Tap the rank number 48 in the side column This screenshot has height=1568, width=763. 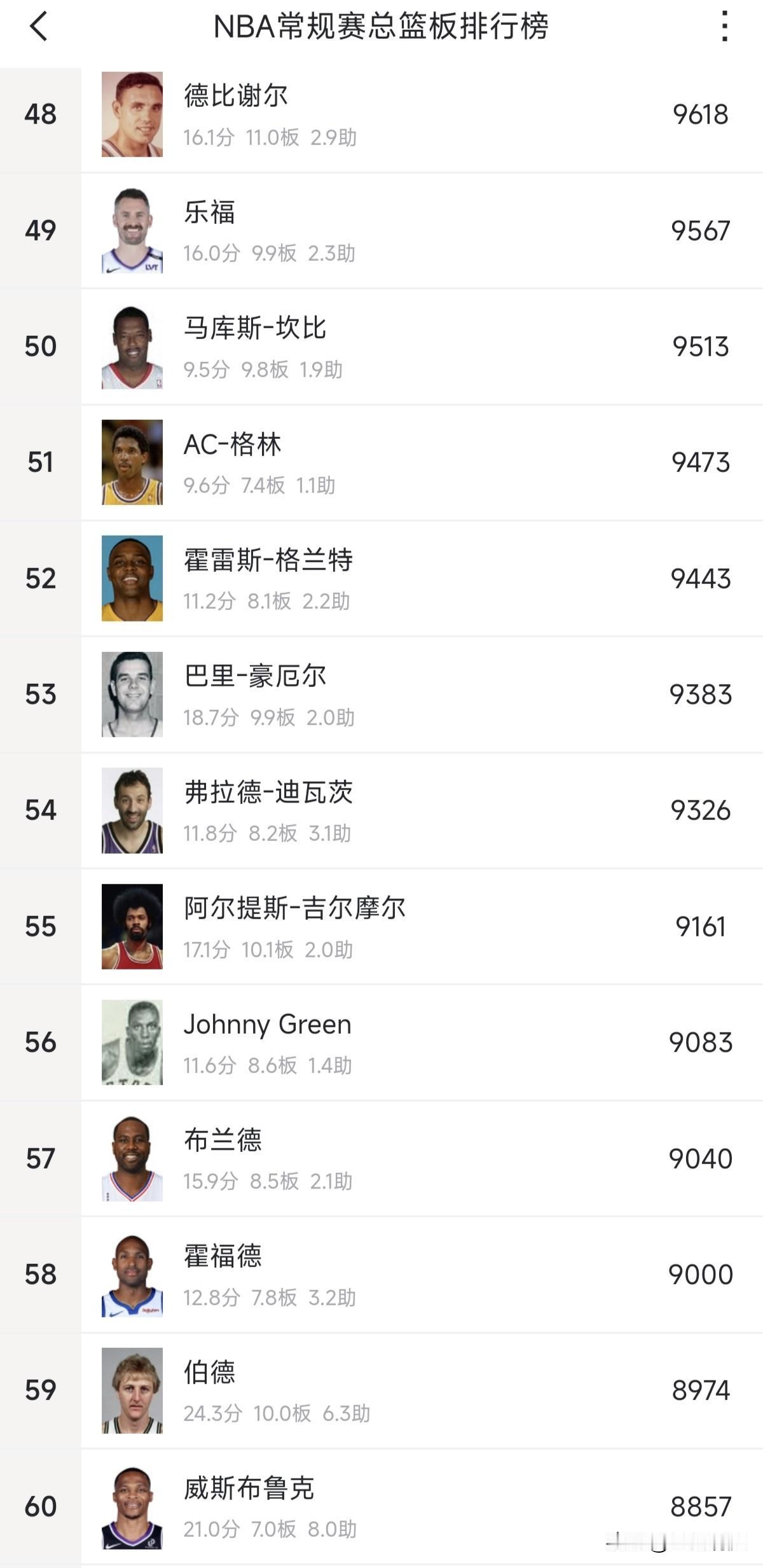39,114
